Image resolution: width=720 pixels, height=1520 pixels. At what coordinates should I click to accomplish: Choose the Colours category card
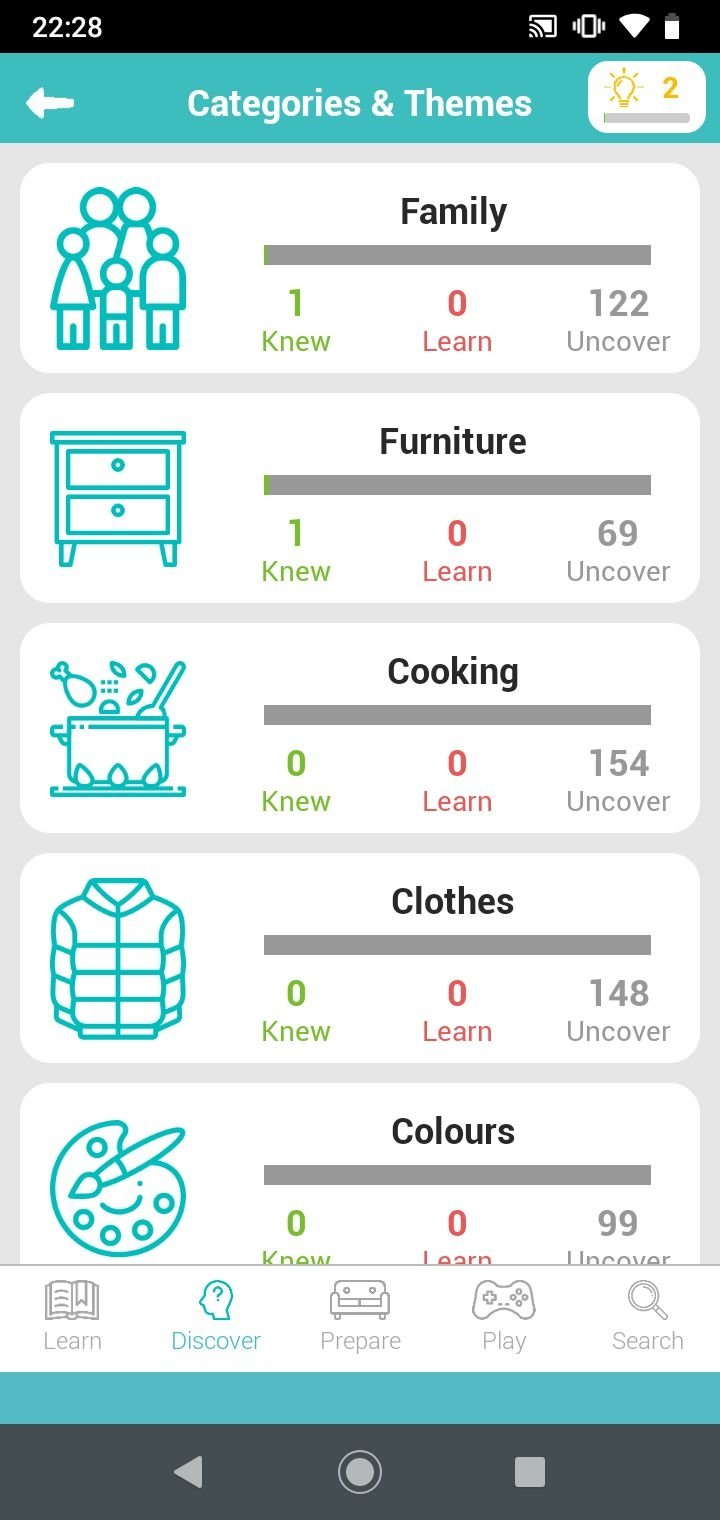pos(360,1174)
